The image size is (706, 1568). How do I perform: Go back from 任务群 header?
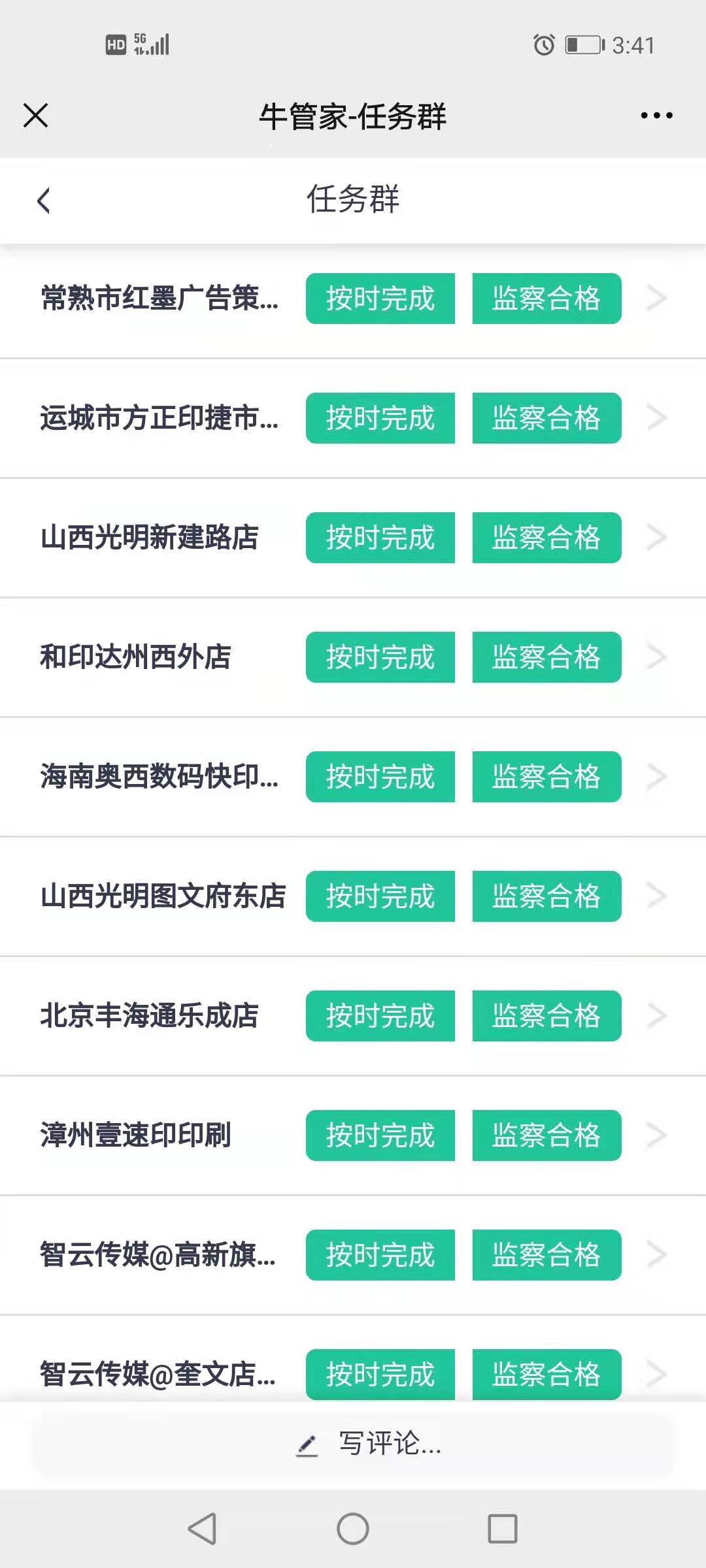[44, 200]
